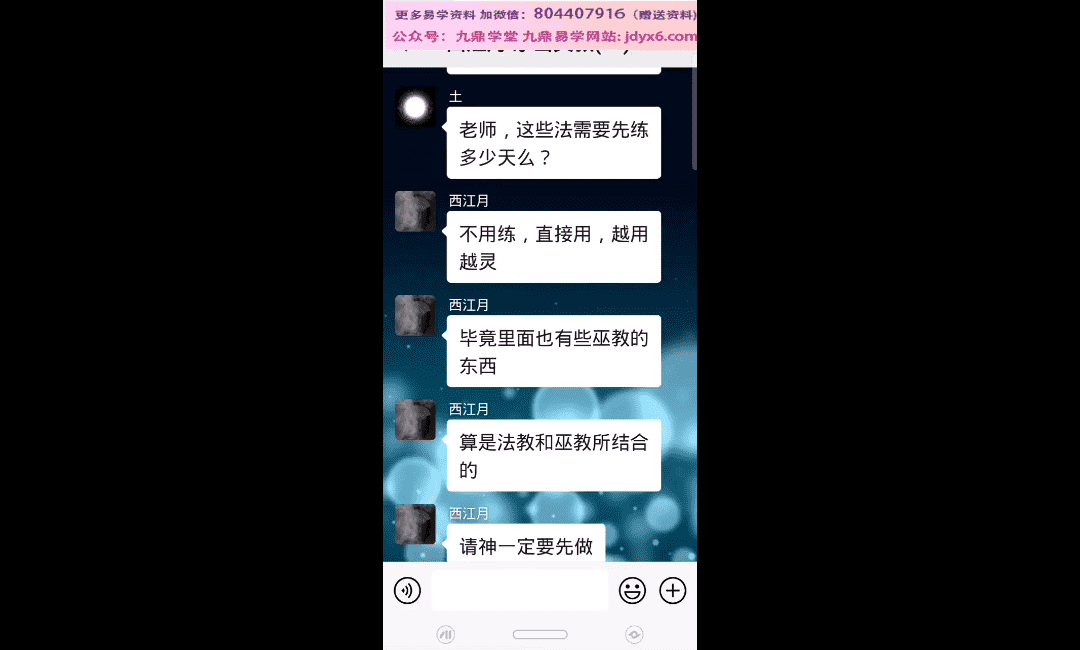The image size is (1080, 650).
Task: Switch to voice message input
Action: click(407, 591)
